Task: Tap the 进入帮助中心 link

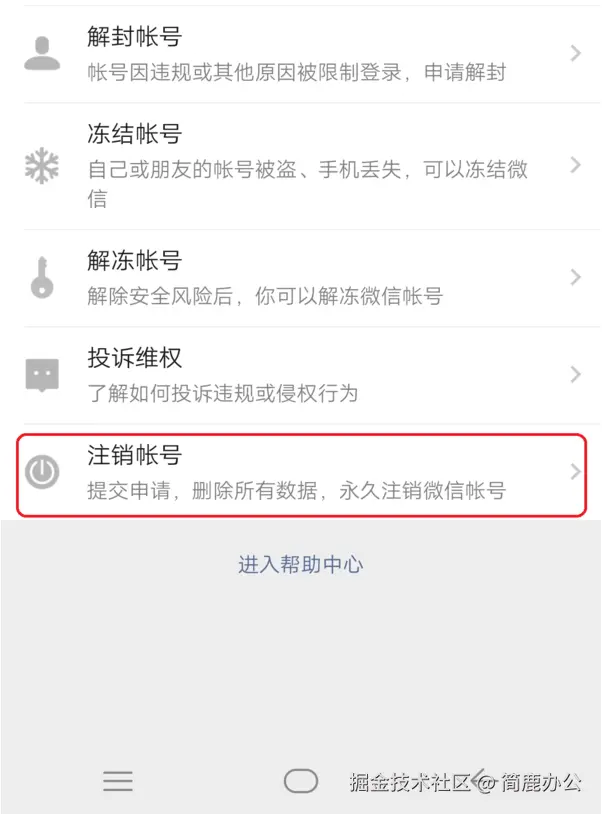Action: coord(300,564)
